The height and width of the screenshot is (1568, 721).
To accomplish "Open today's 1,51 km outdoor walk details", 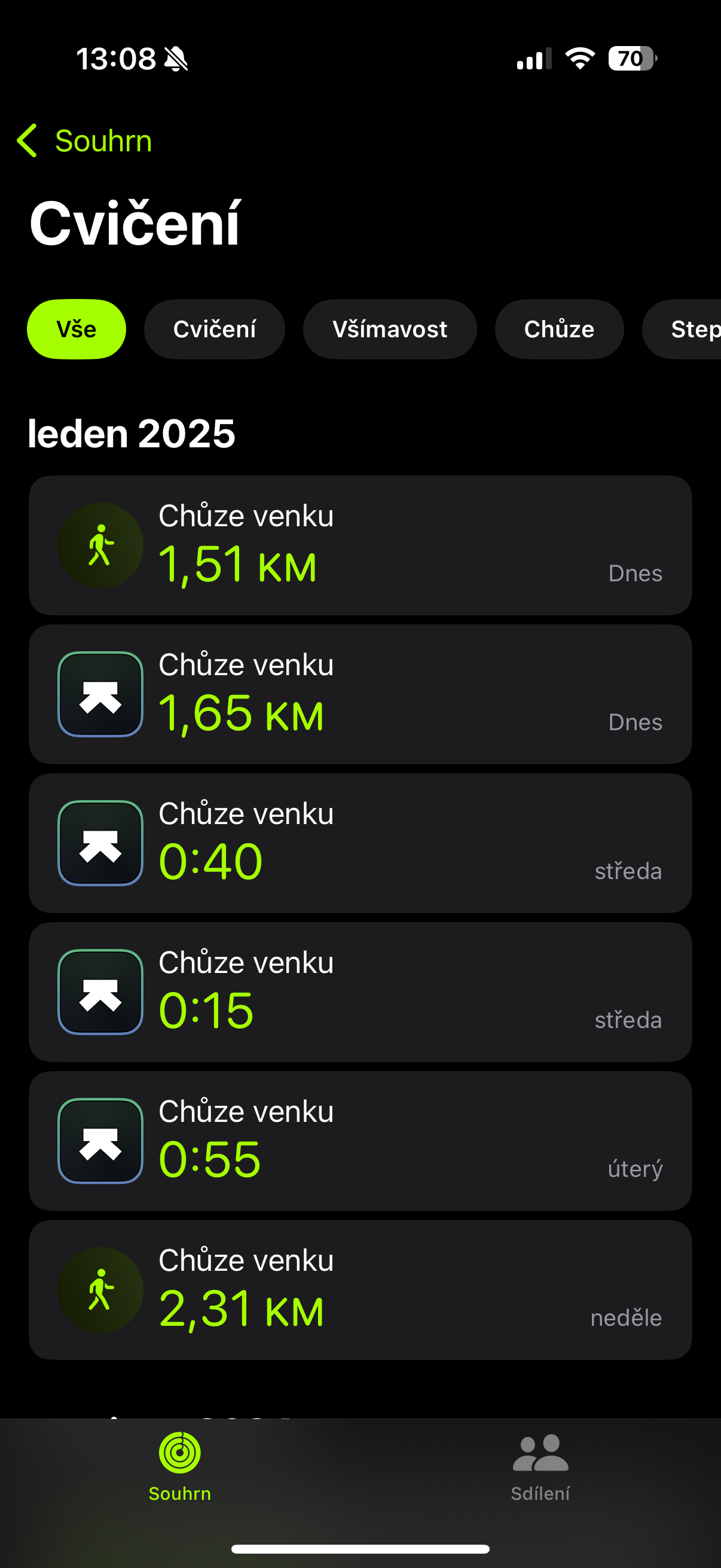I will coord(360,545).
